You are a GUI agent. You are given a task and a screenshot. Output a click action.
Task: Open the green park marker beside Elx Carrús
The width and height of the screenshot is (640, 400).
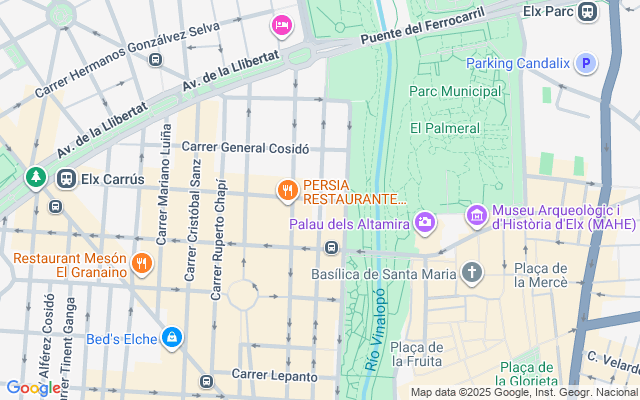point(36,177)
